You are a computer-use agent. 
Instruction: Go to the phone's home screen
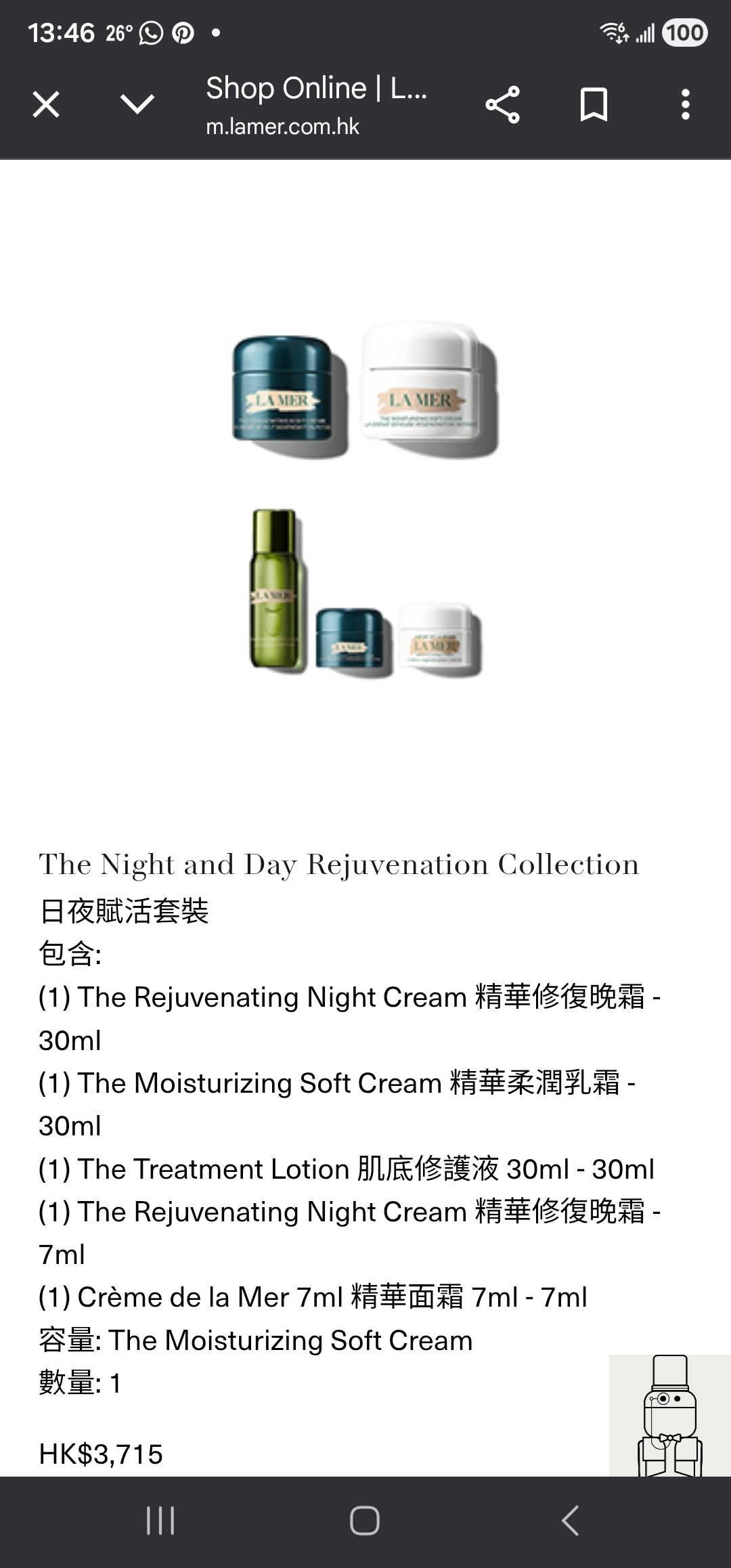[x=365, y=1521]
